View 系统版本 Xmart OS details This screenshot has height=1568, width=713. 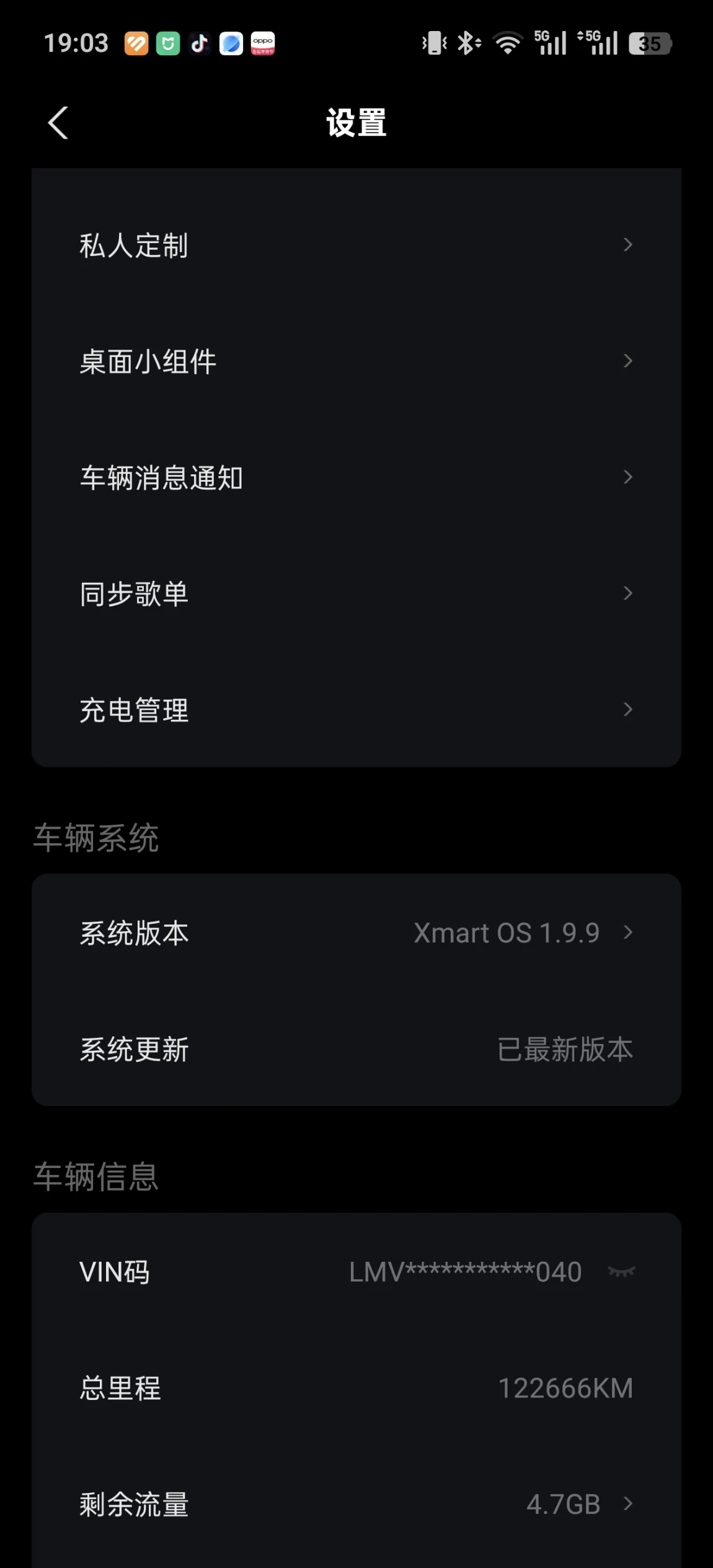[356, 932]
